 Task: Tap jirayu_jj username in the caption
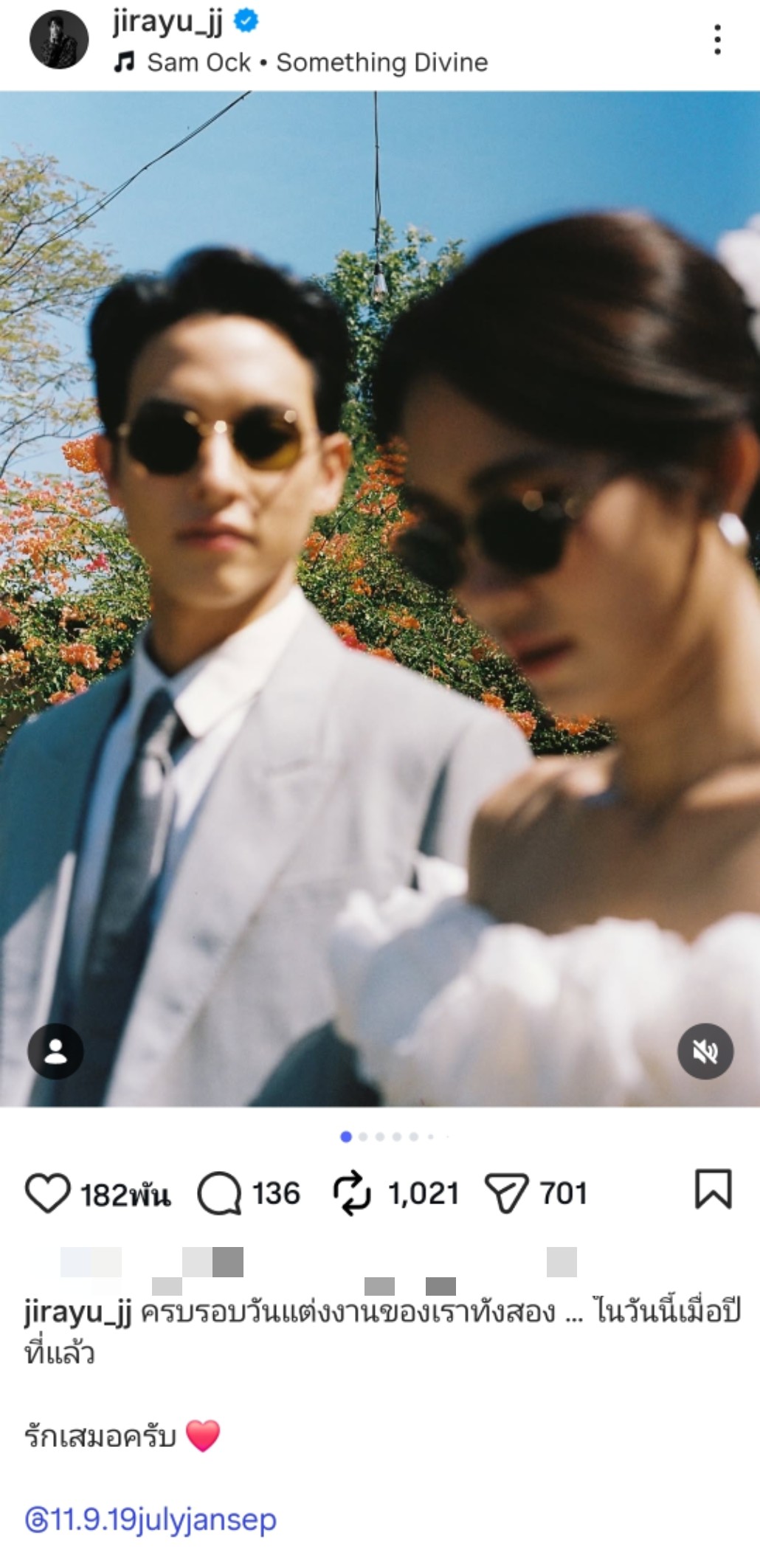coord(77,1311)
